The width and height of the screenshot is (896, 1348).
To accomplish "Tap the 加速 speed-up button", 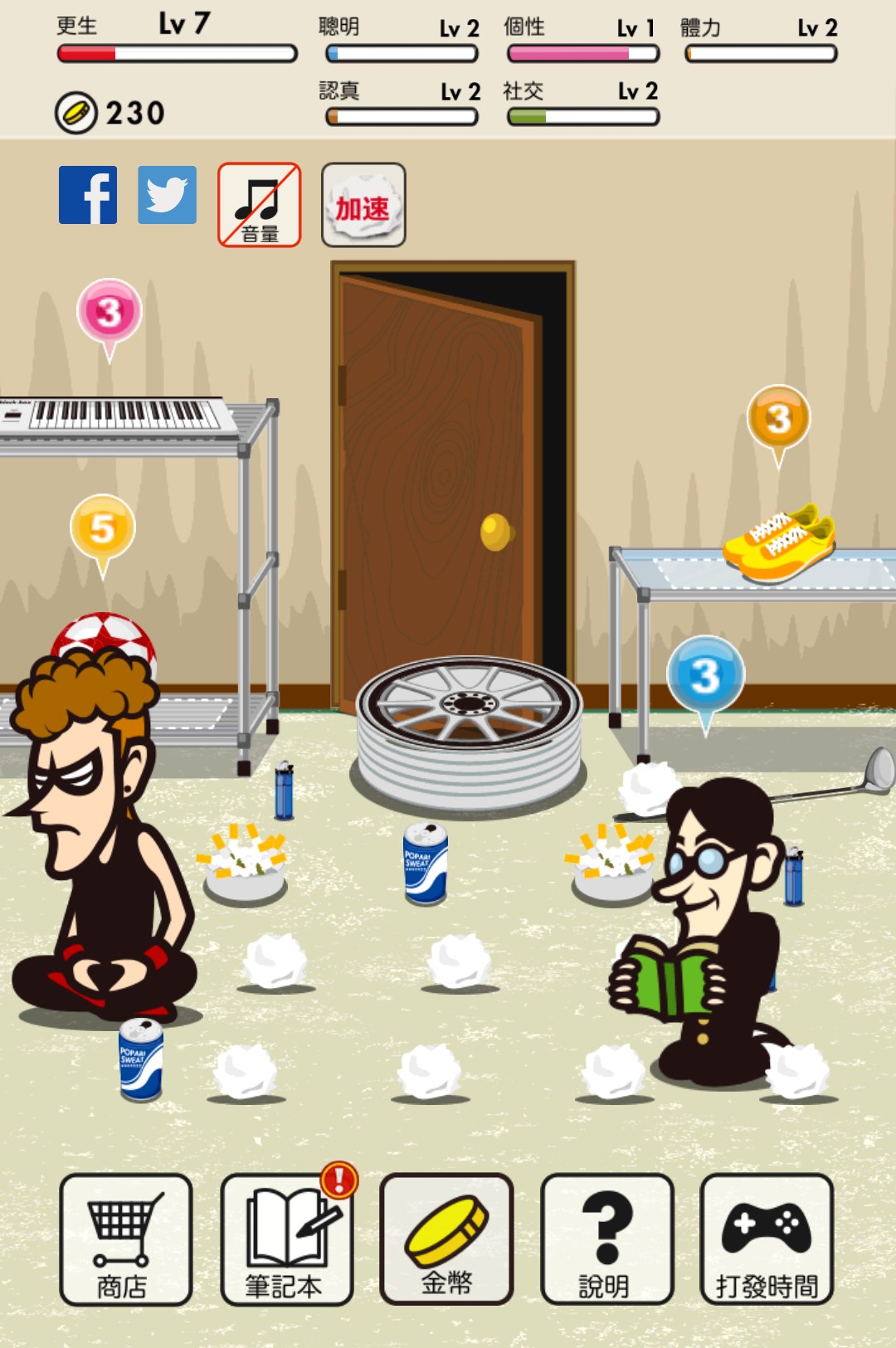I will click(363, 204).
